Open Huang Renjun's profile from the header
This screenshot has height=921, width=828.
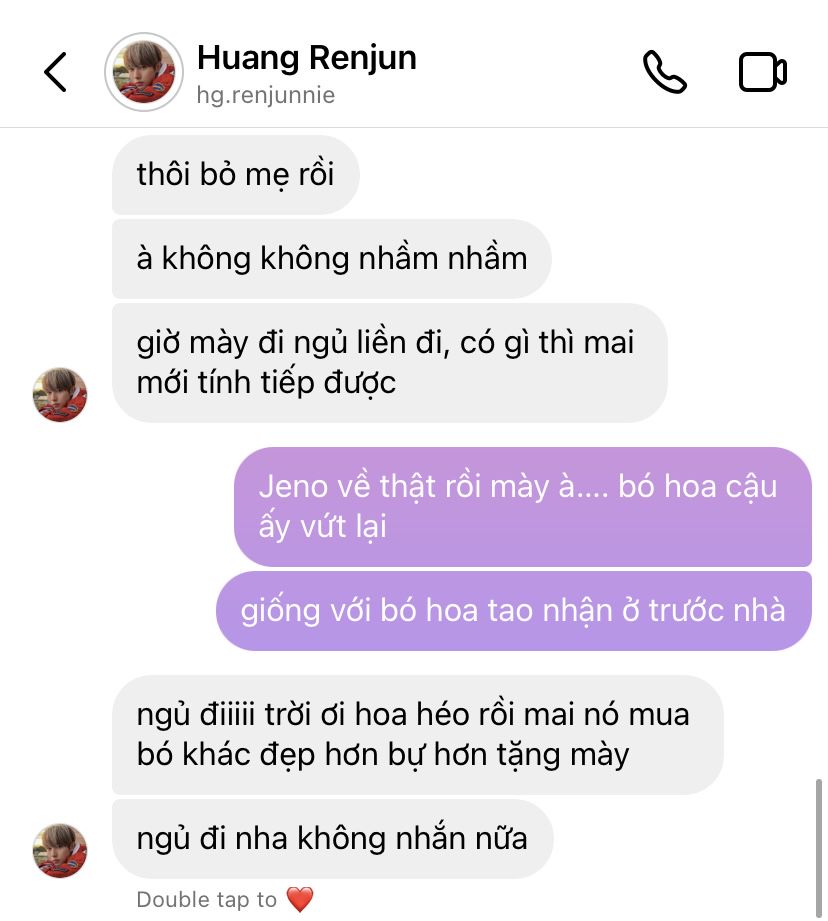pos(144,73)
